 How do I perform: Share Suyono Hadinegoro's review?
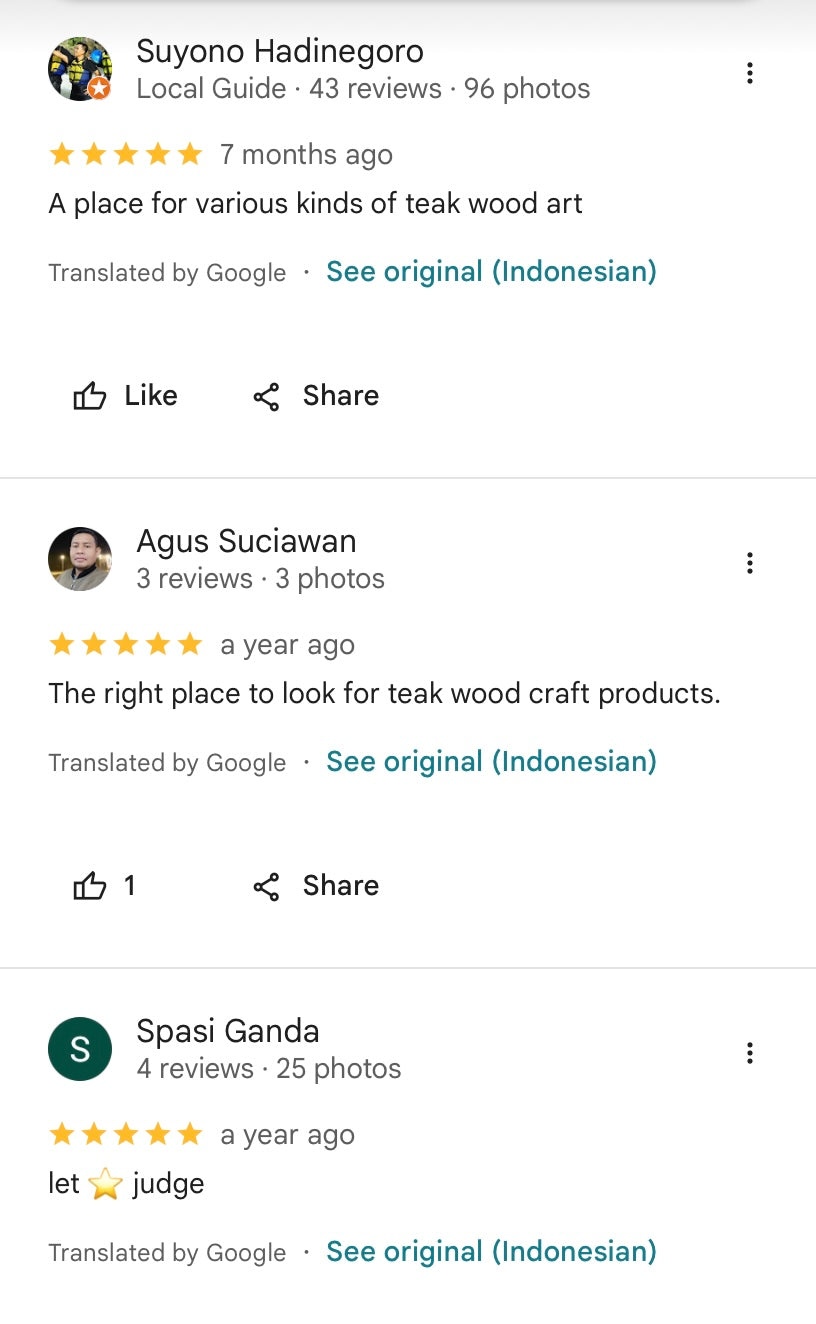tap(316, 396)
